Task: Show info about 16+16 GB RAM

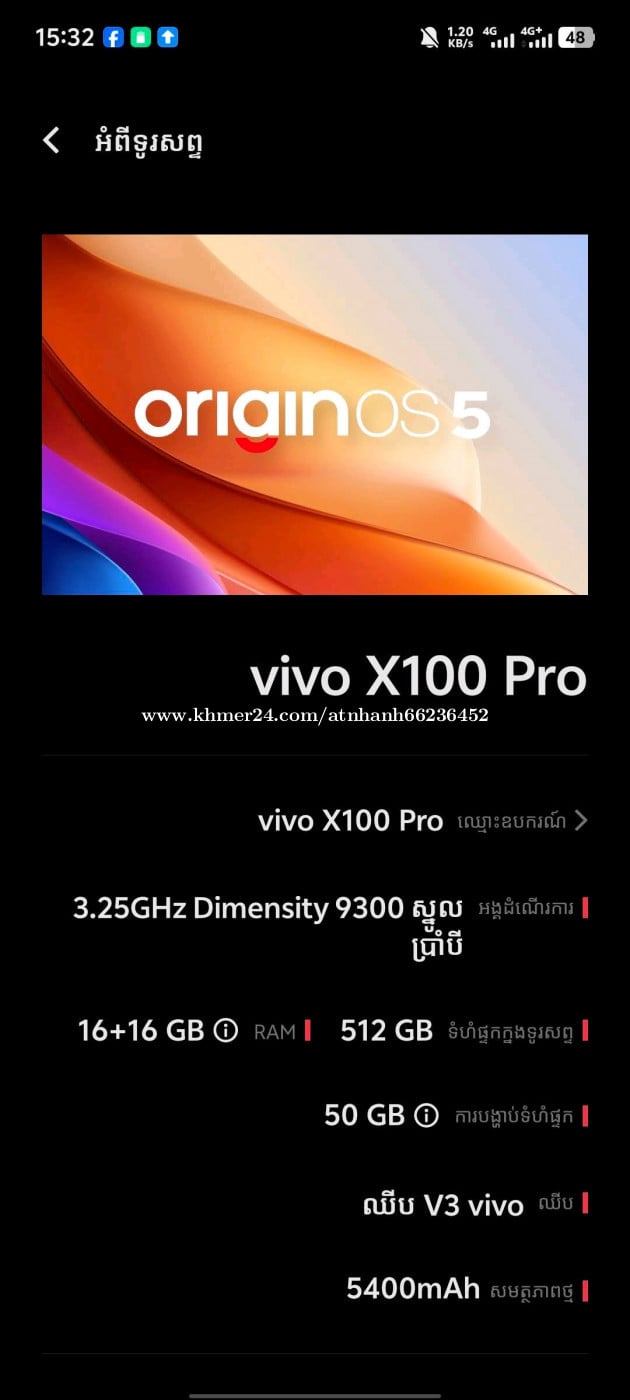Action: pyautogui.click(x=226, y=1030)
